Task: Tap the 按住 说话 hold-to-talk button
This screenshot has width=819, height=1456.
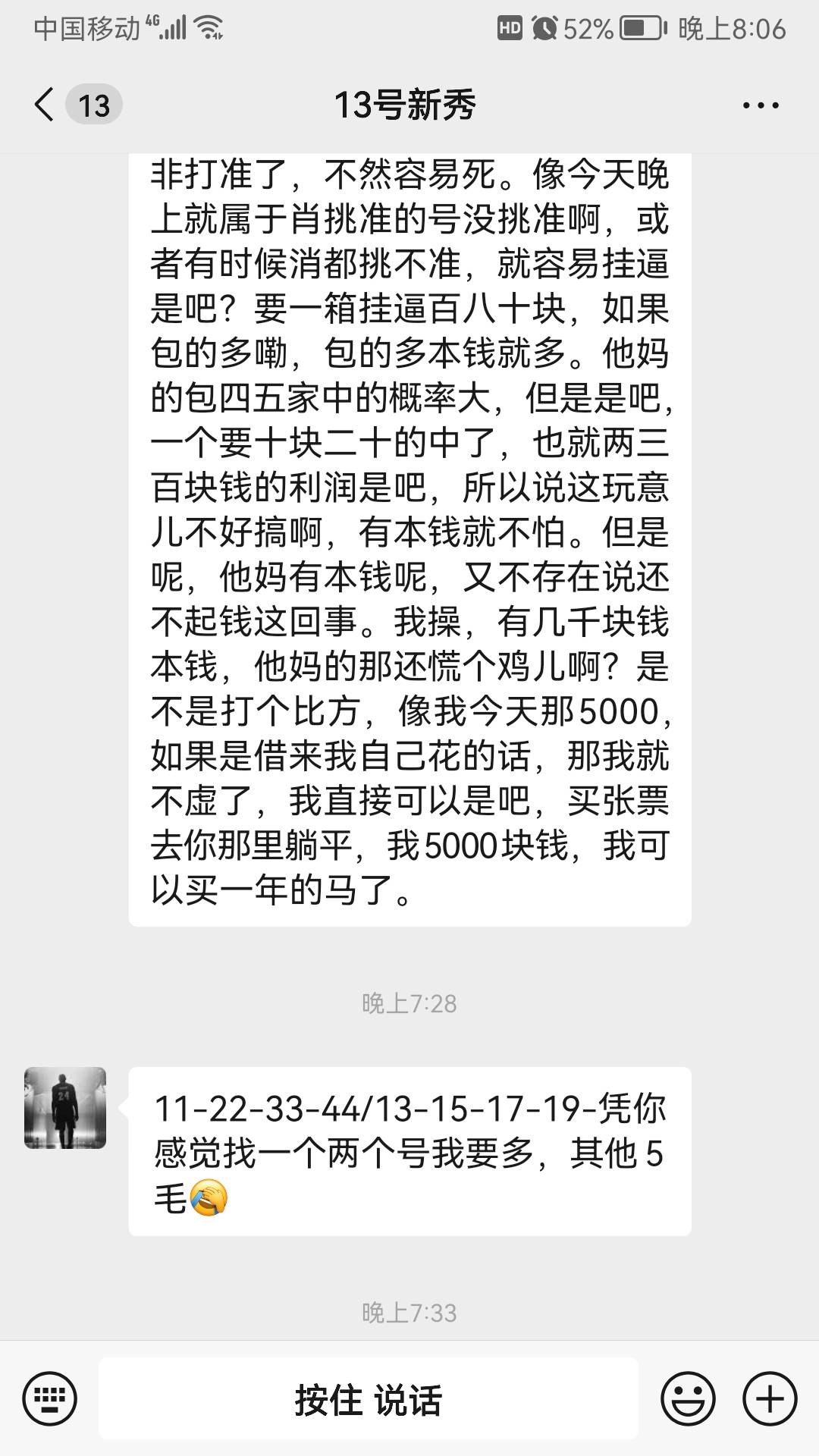Action: (x=368, y=1398)
